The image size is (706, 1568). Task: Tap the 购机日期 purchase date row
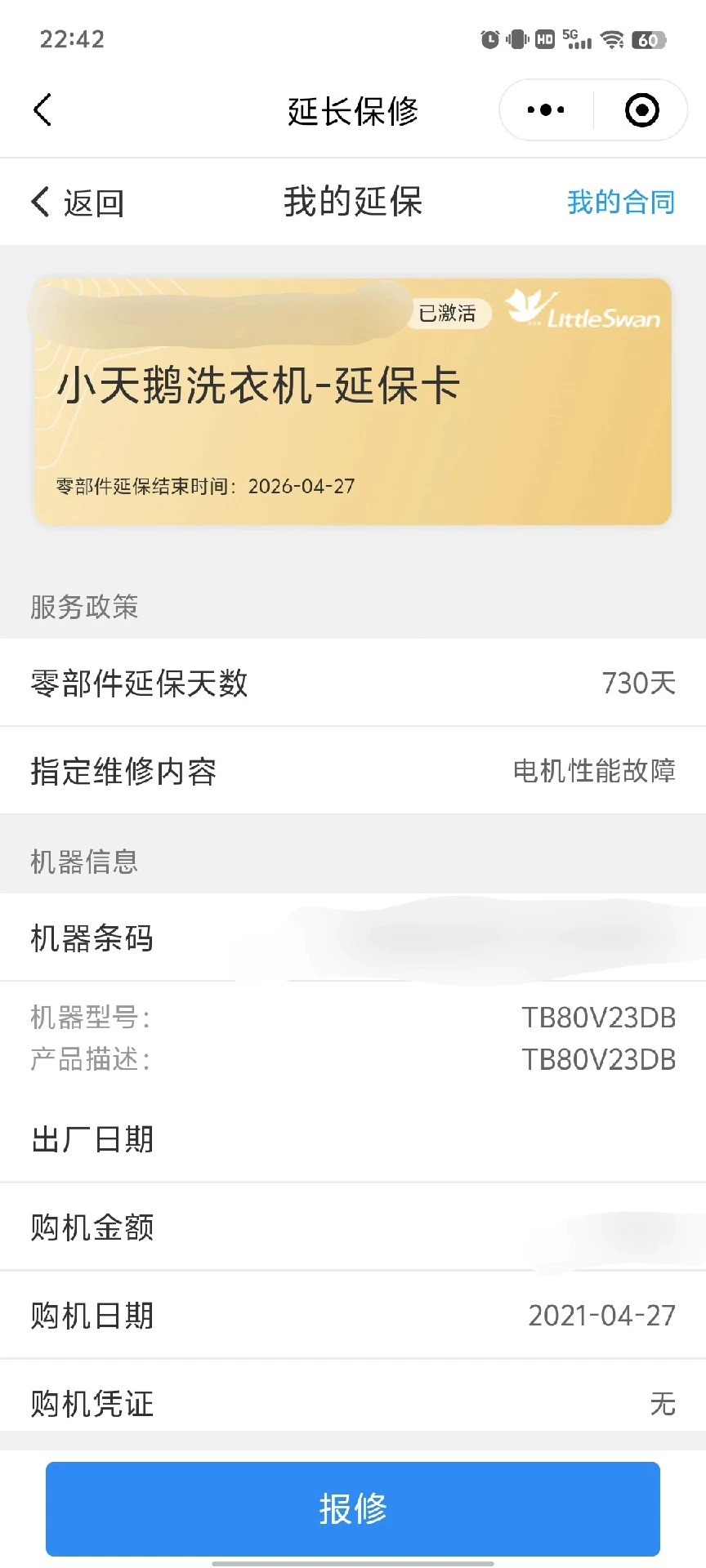353,1314
